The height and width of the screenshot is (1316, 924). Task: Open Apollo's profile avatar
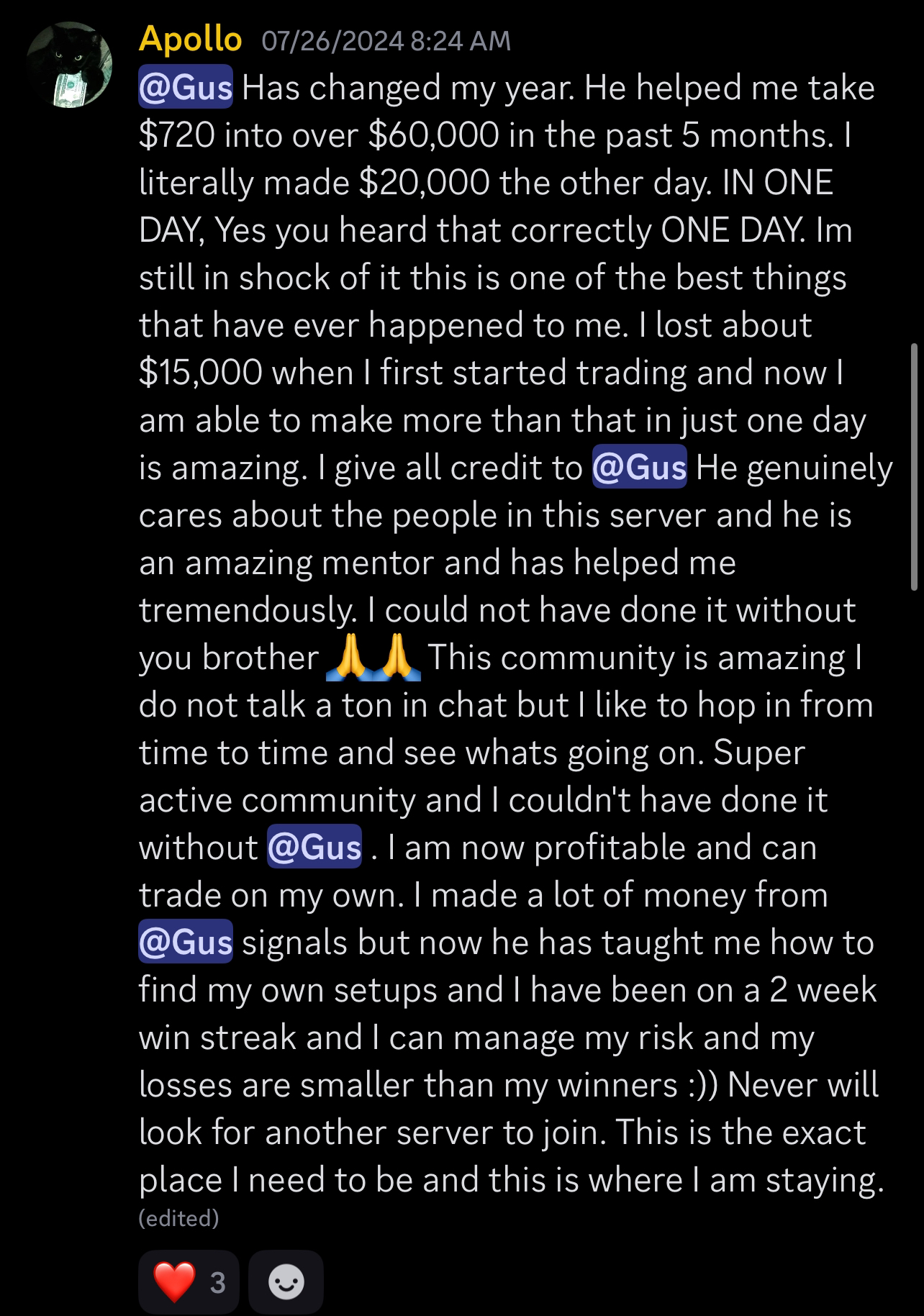[x=69, y=65]
